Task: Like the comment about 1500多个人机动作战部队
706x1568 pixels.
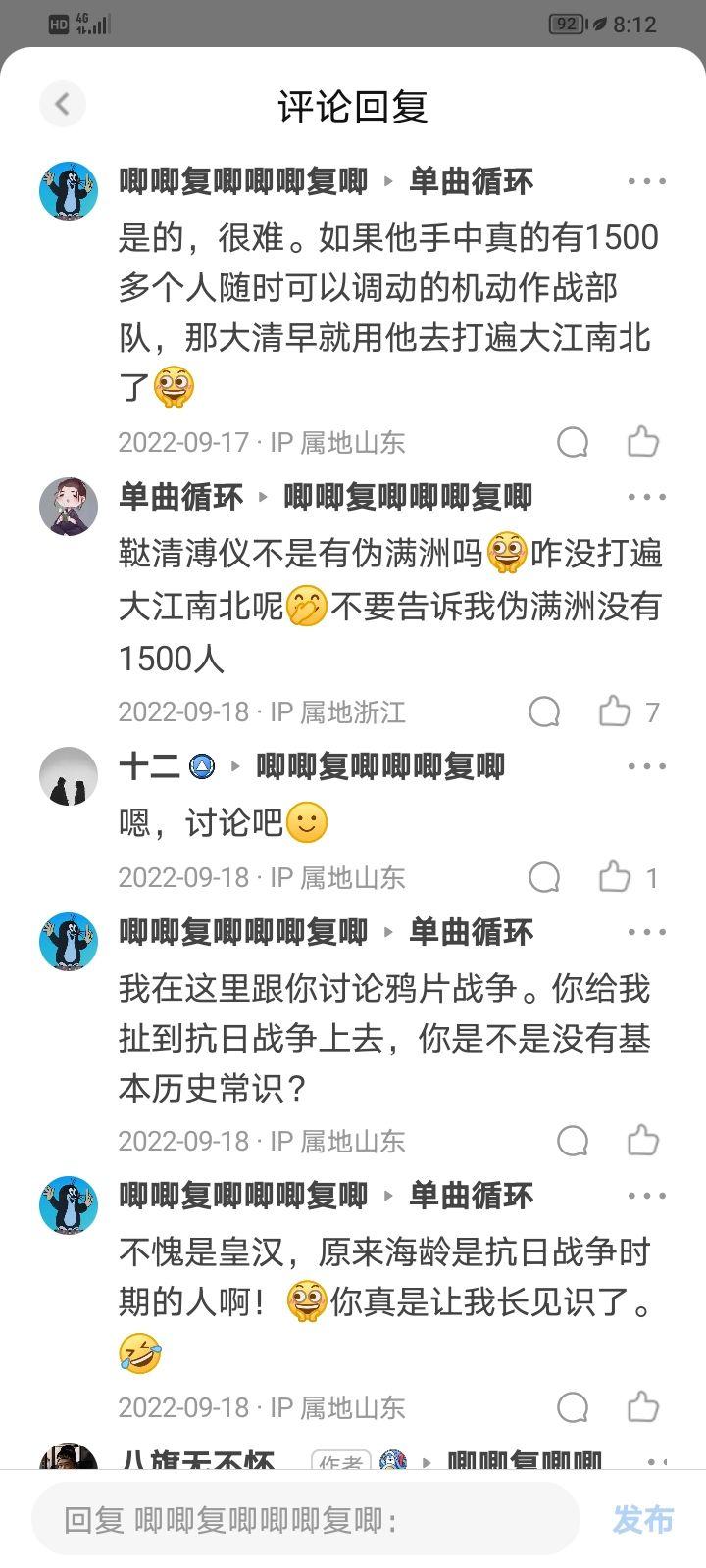Action: [643, 442]
